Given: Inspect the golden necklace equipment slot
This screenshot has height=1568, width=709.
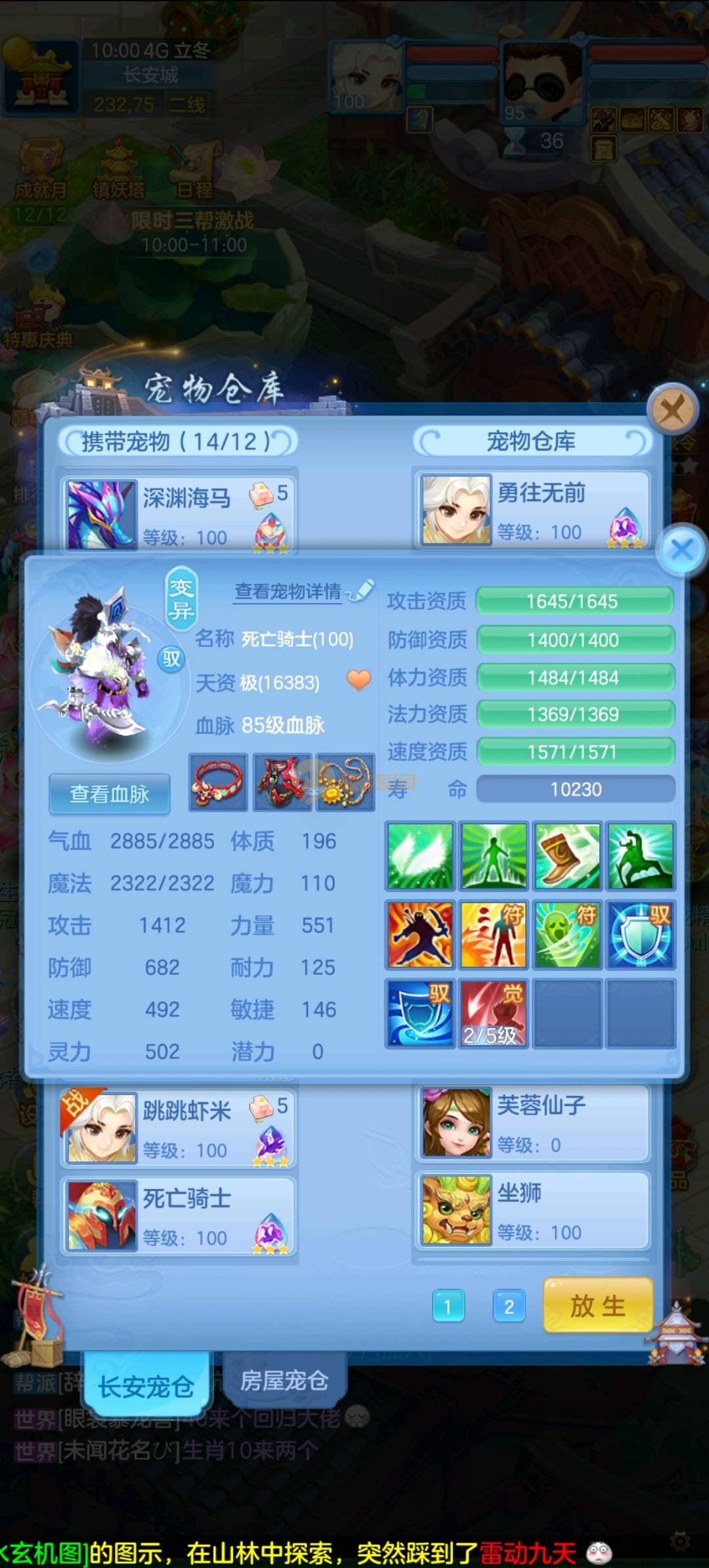Looking at the screenshot, I should 345,782.
